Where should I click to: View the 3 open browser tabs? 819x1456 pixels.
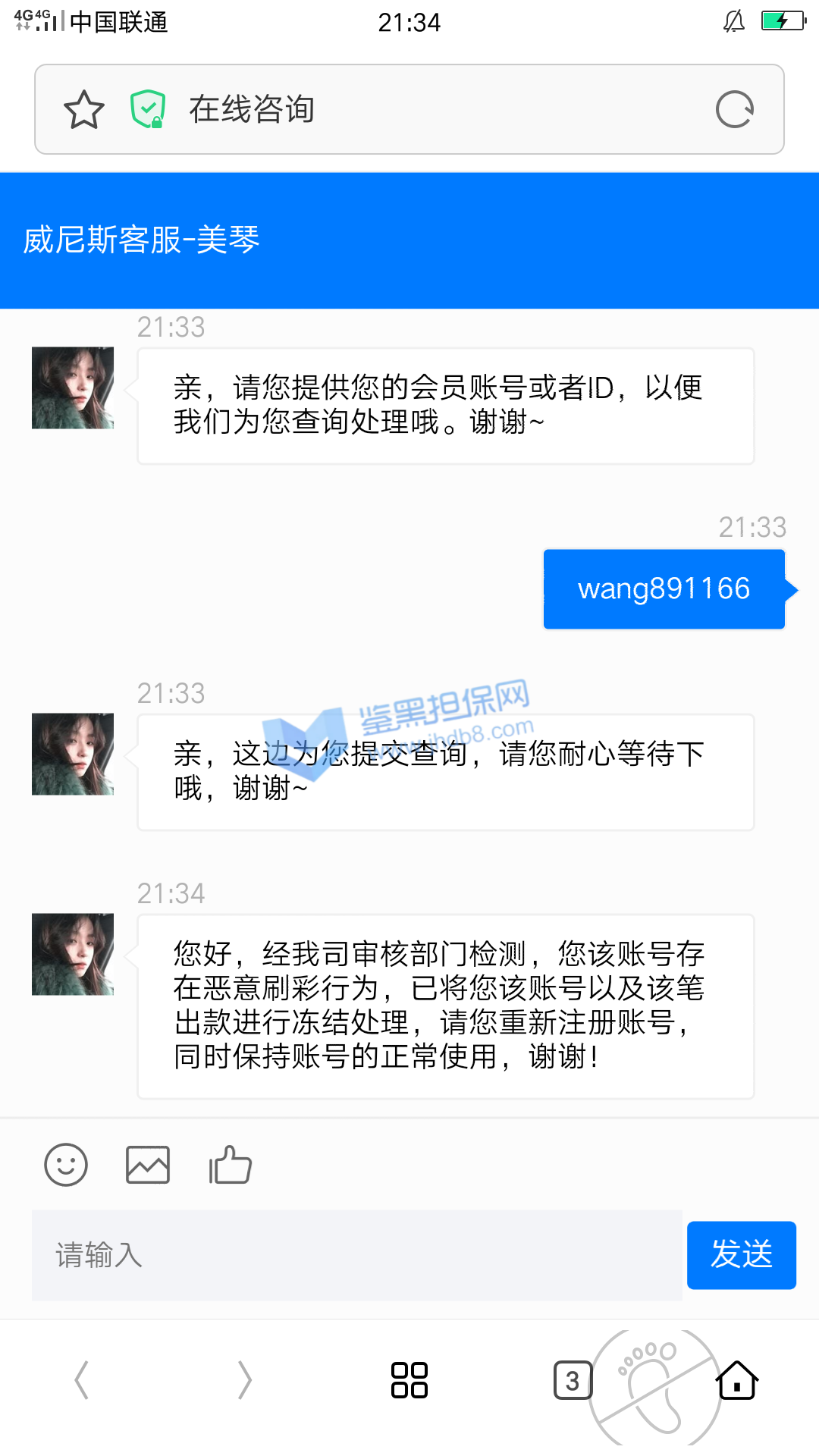573,1381
